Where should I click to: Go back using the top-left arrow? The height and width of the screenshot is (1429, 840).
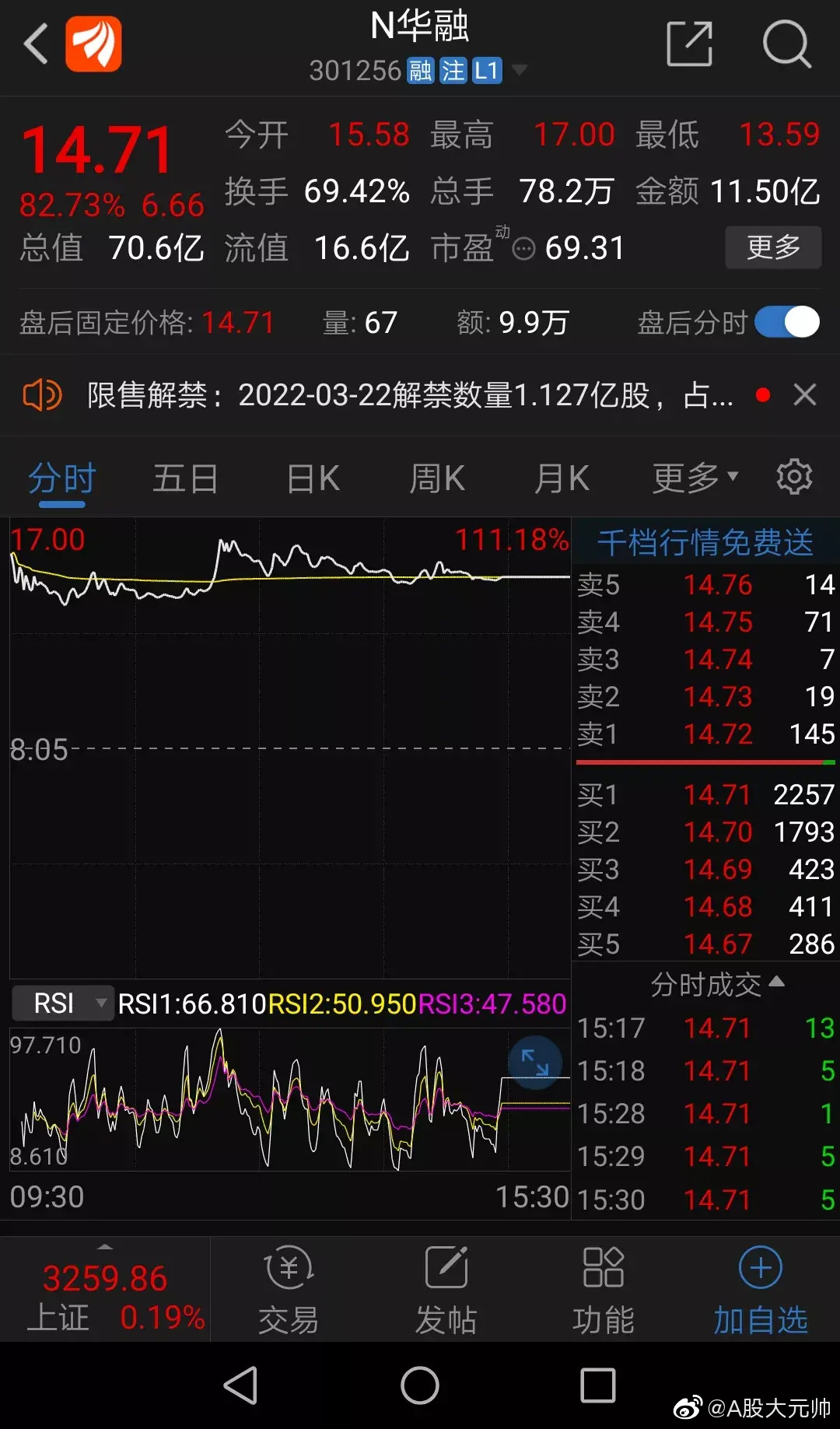(x=36, y=43)
